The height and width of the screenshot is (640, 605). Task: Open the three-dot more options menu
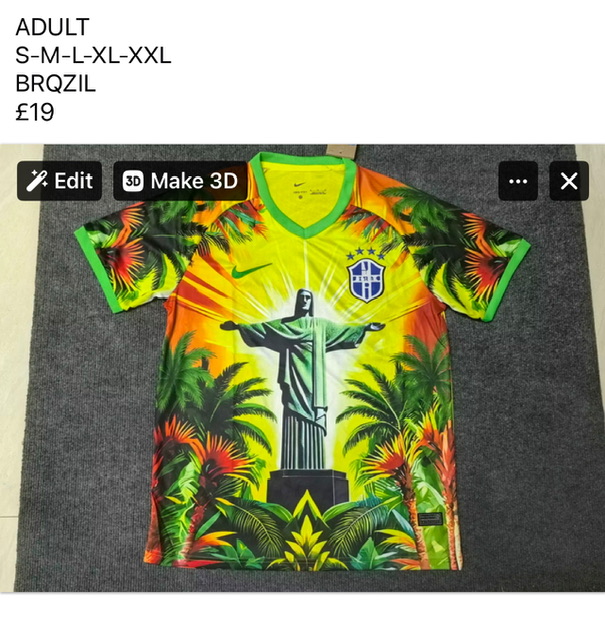point(518,181)
